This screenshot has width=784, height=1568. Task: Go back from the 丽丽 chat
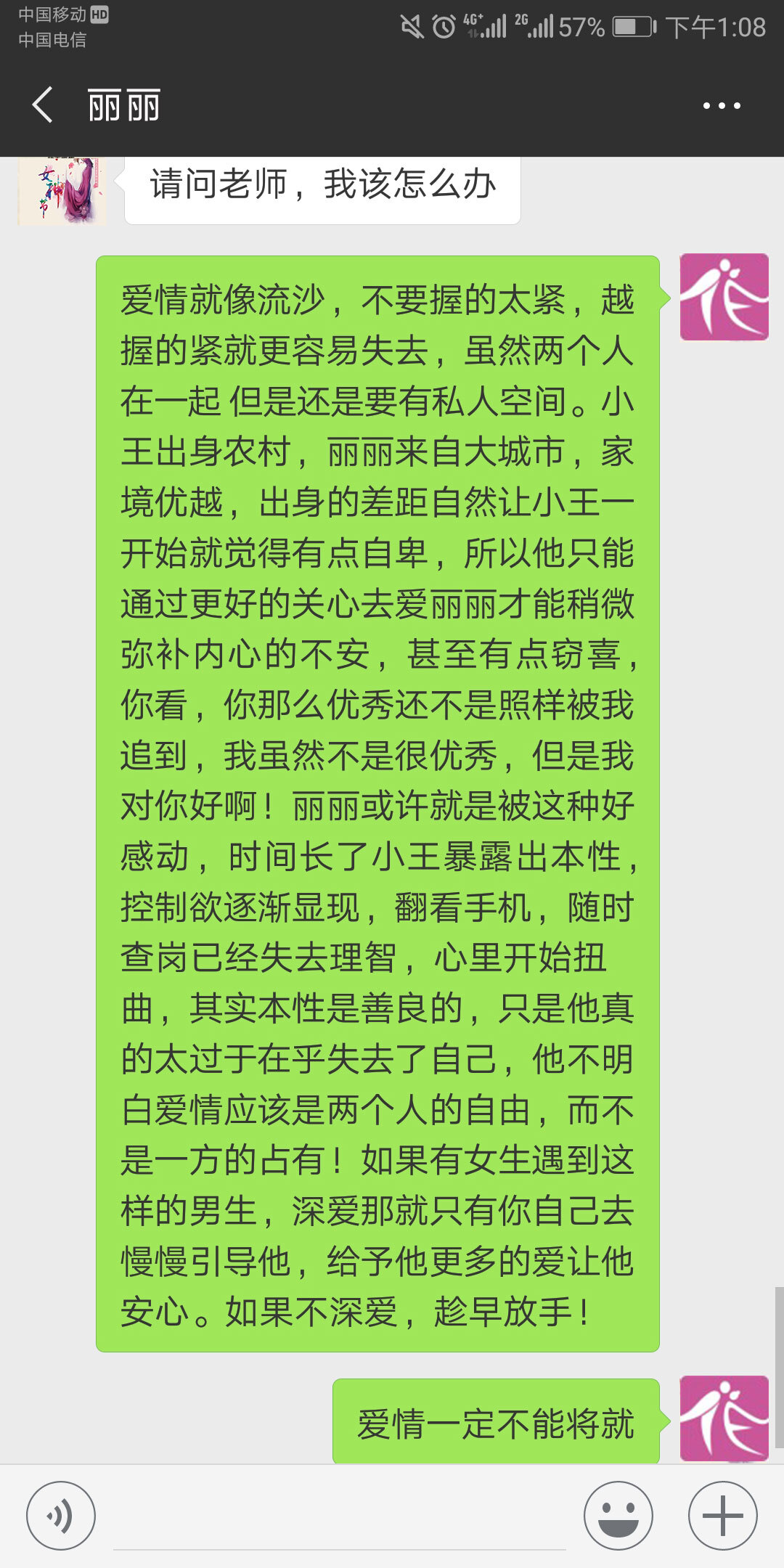pyautogui.click(x=44, y=105)
